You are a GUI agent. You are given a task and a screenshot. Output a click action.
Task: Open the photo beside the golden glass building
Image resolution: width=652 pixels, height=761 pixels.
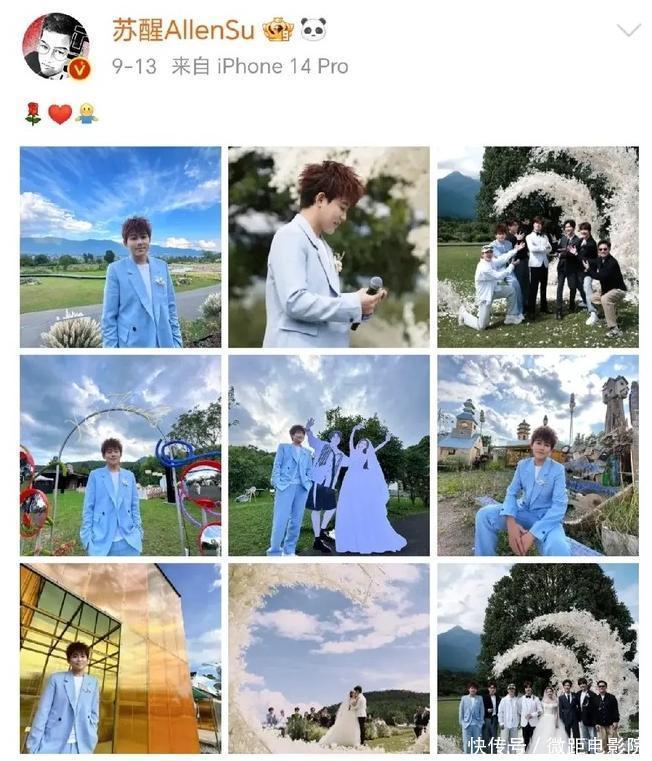(x=120, y=658)
